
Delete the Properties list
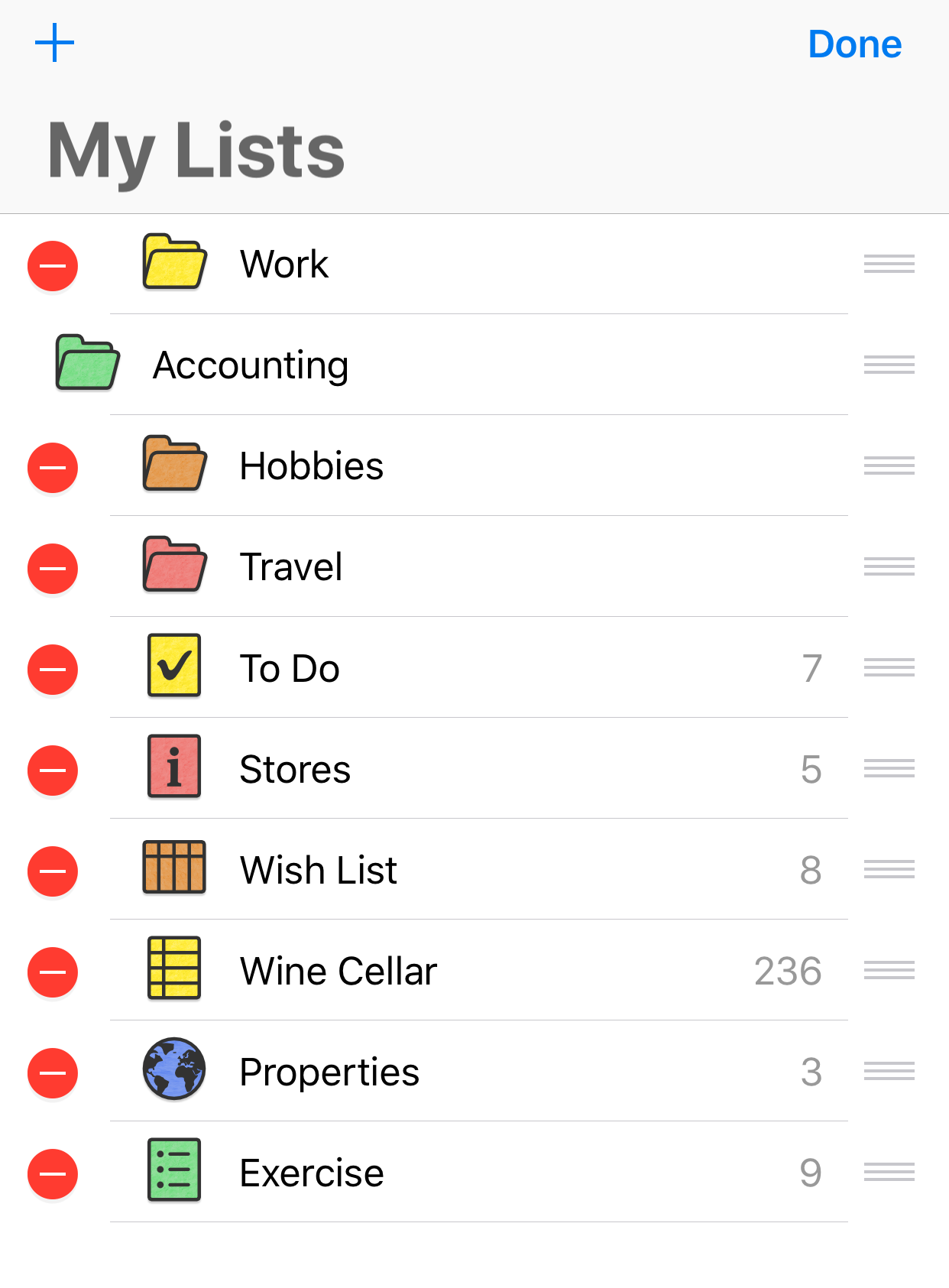[x=53, y=1072]
